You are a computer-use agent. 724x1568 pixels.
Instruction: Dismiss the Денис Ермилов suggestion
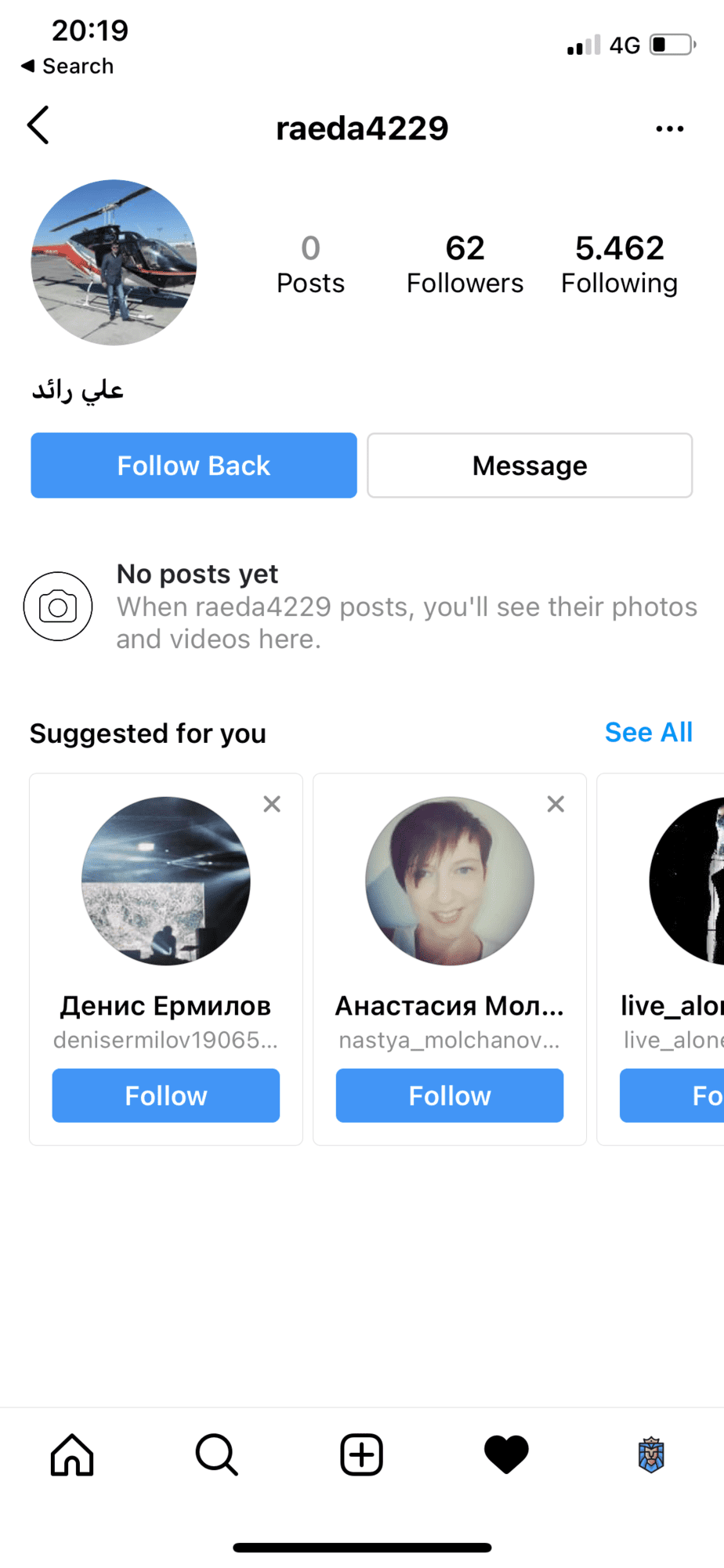pyautogui.click(x=272, y=804)
